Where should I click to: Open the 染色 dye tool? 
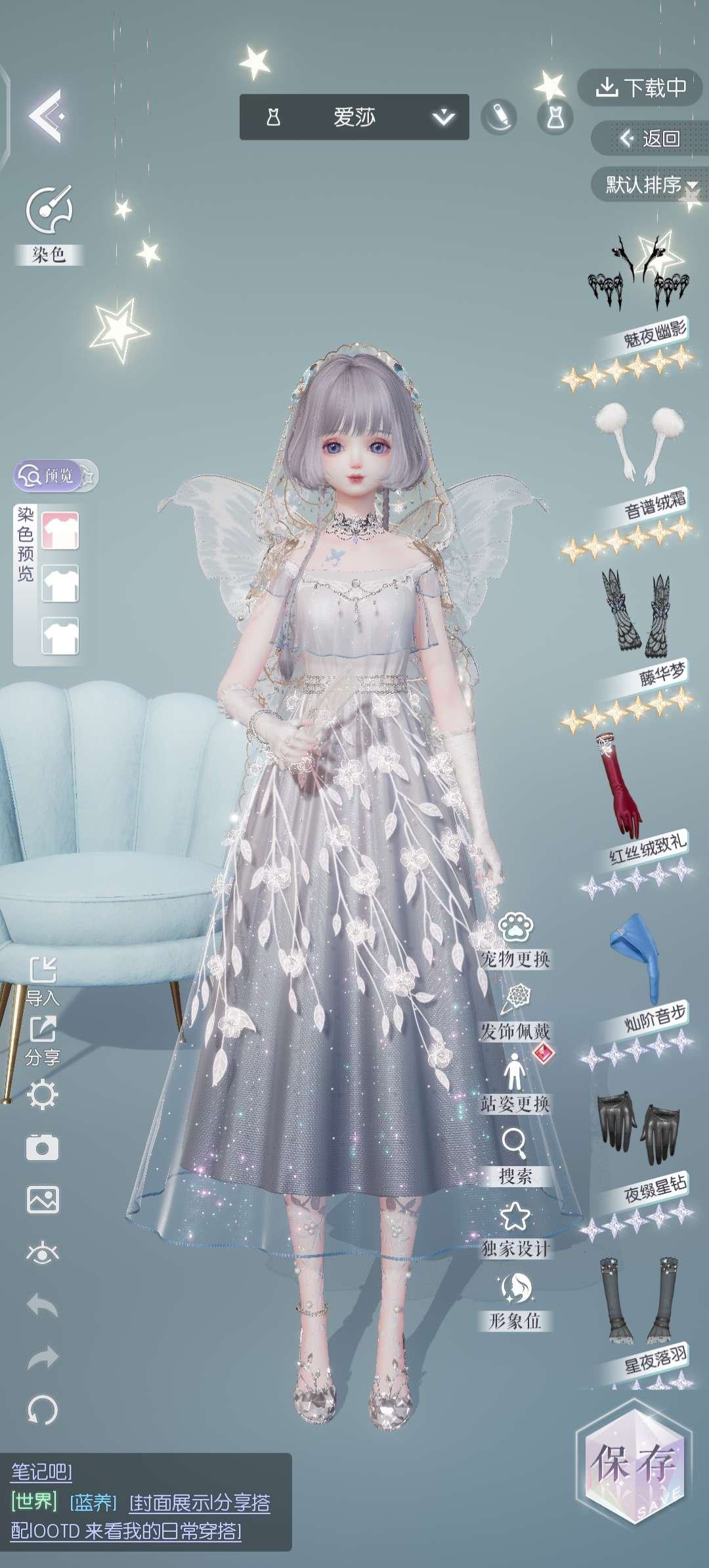click(49, 221)
